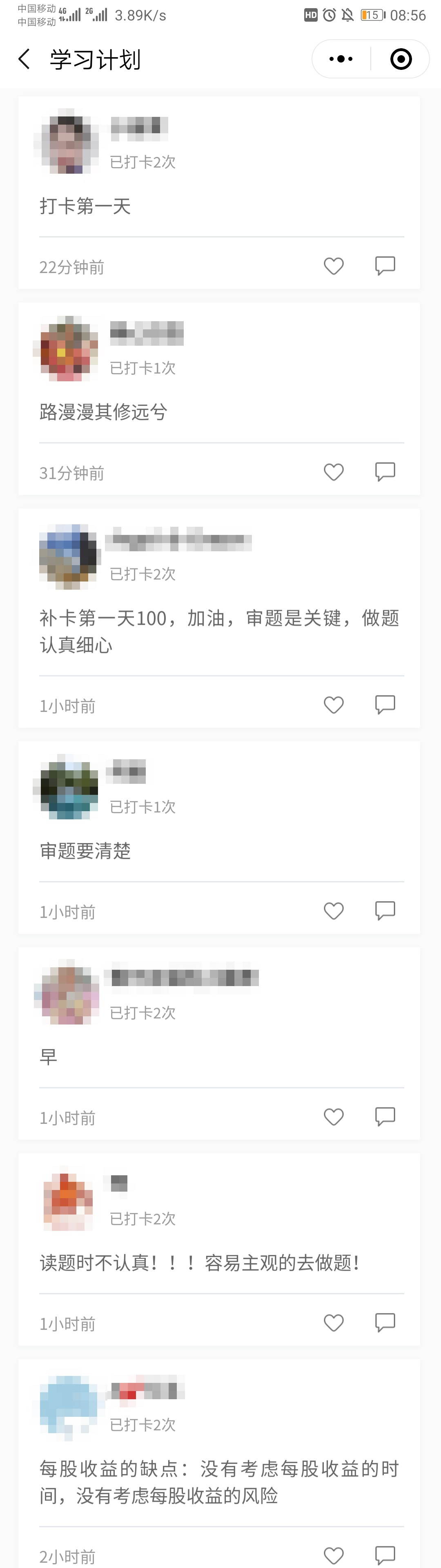The width and height of the screenshot is (441, 1568).
Task: Like the post 读题时不认真
Action: tap(333, 1322)
